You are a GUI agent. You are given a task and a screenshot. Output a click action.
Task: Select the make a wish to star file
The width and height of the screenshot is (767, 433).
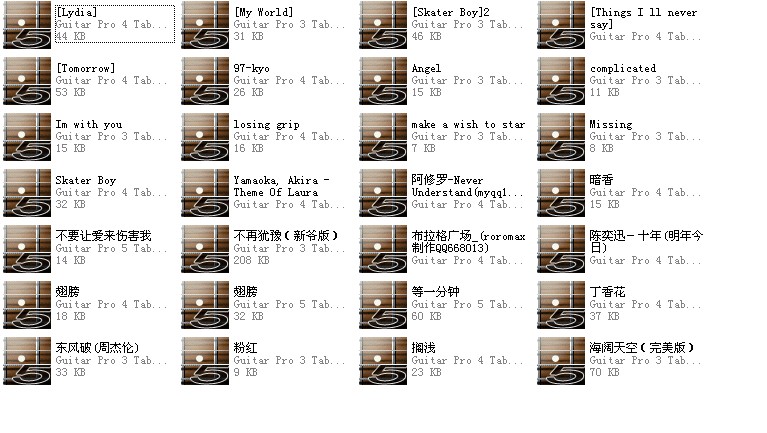[x=383, y=137]
